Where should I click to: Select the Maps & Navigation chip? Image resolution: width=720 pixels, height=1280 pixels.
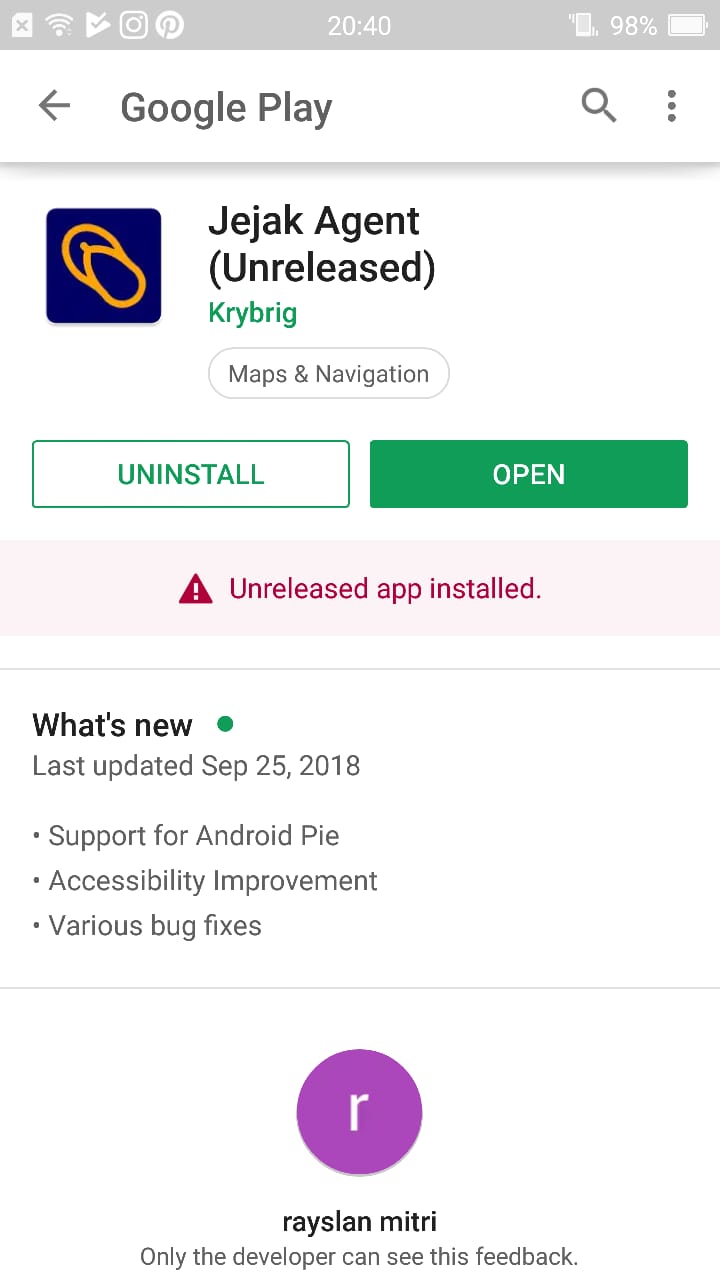click(328, 374)
